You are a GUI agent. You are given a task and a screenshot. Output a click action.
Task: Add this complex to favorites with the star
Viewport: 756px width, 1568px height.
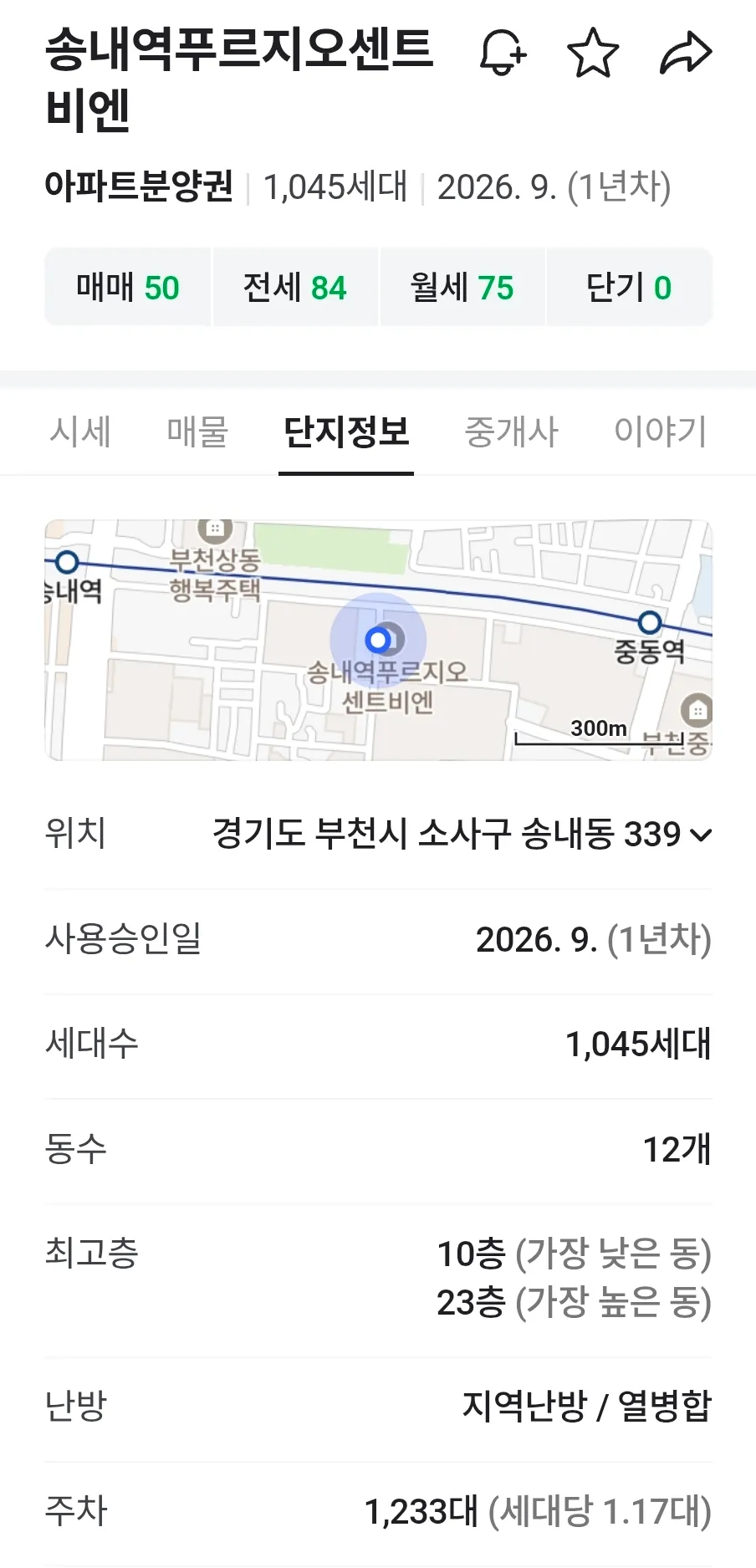pyautogui.click(x=593, y=53)
